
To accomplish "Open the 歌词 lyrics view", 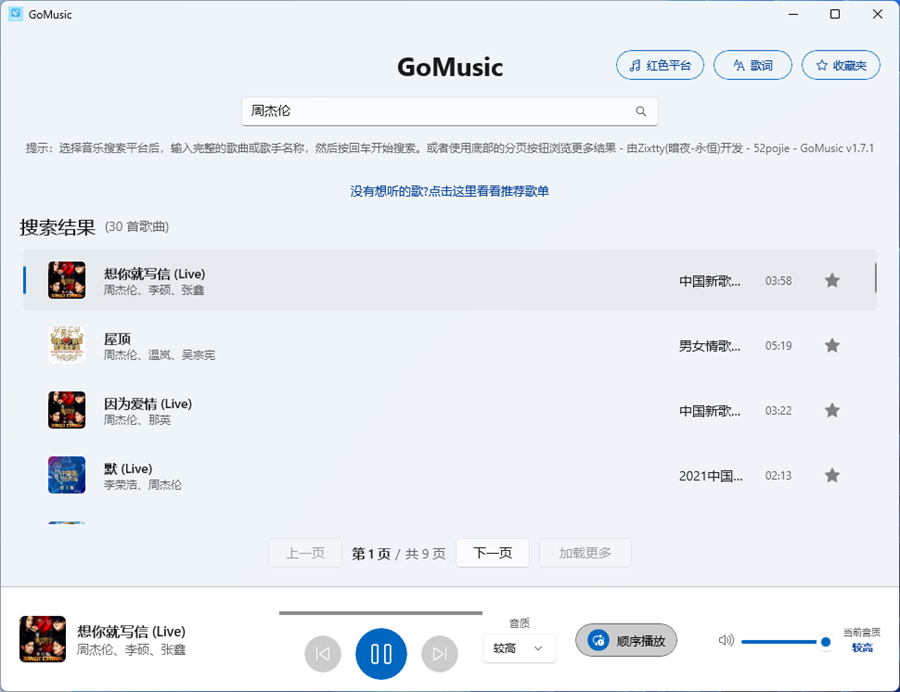I will tap(753, 65).
